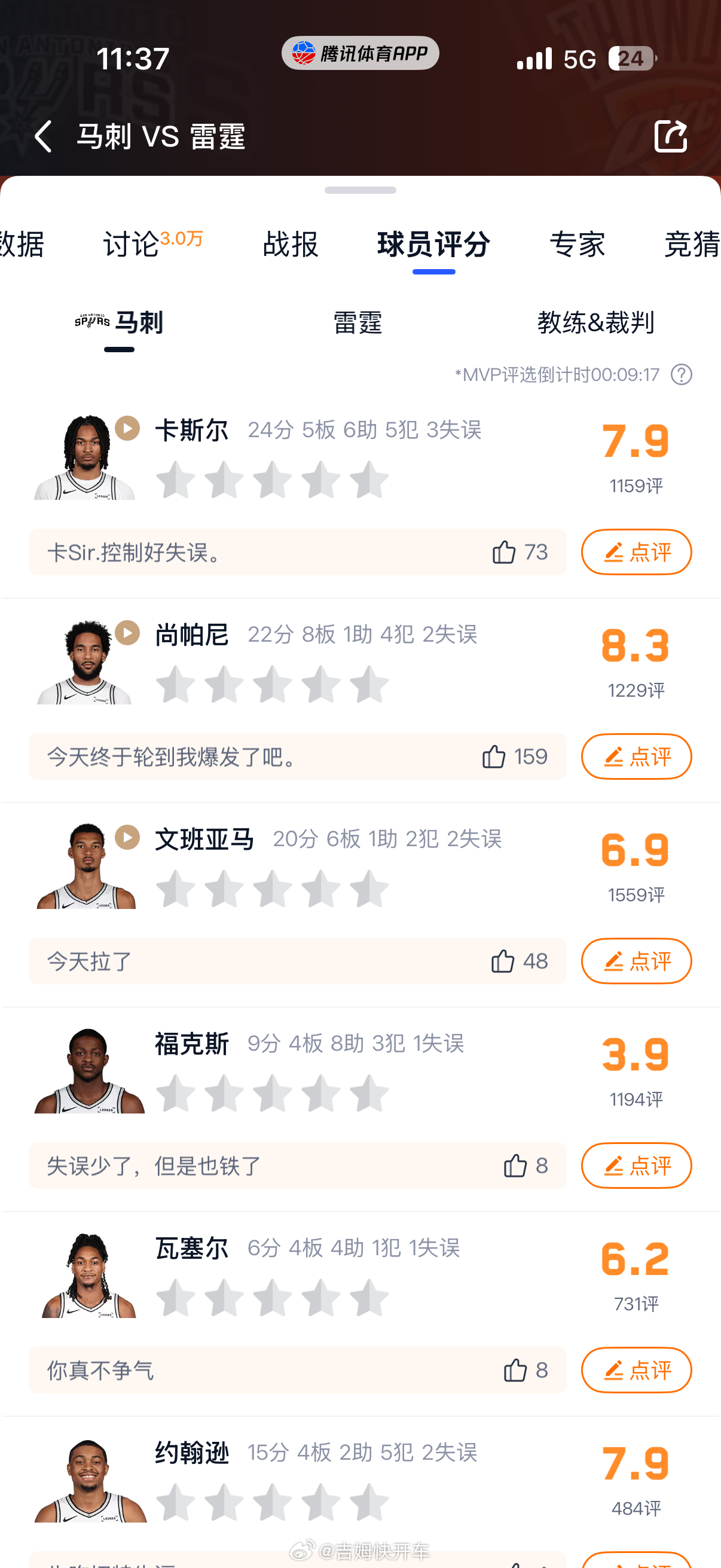The width and height of the screenshot is (721, 1568).
Task: Go back from the 马刺 VS 雷霆 page
Action: coord(43,135)
